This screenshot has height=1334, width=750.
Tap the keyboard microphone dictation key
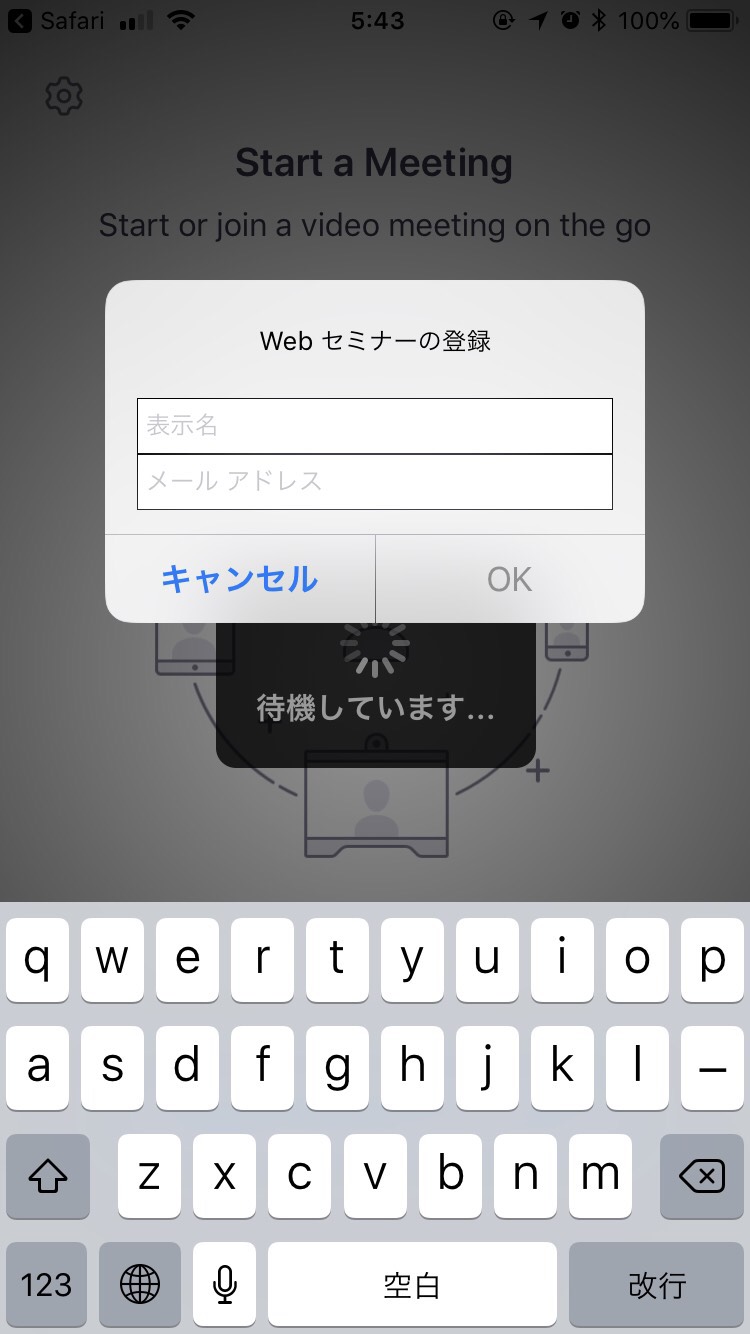[225, 1284]
